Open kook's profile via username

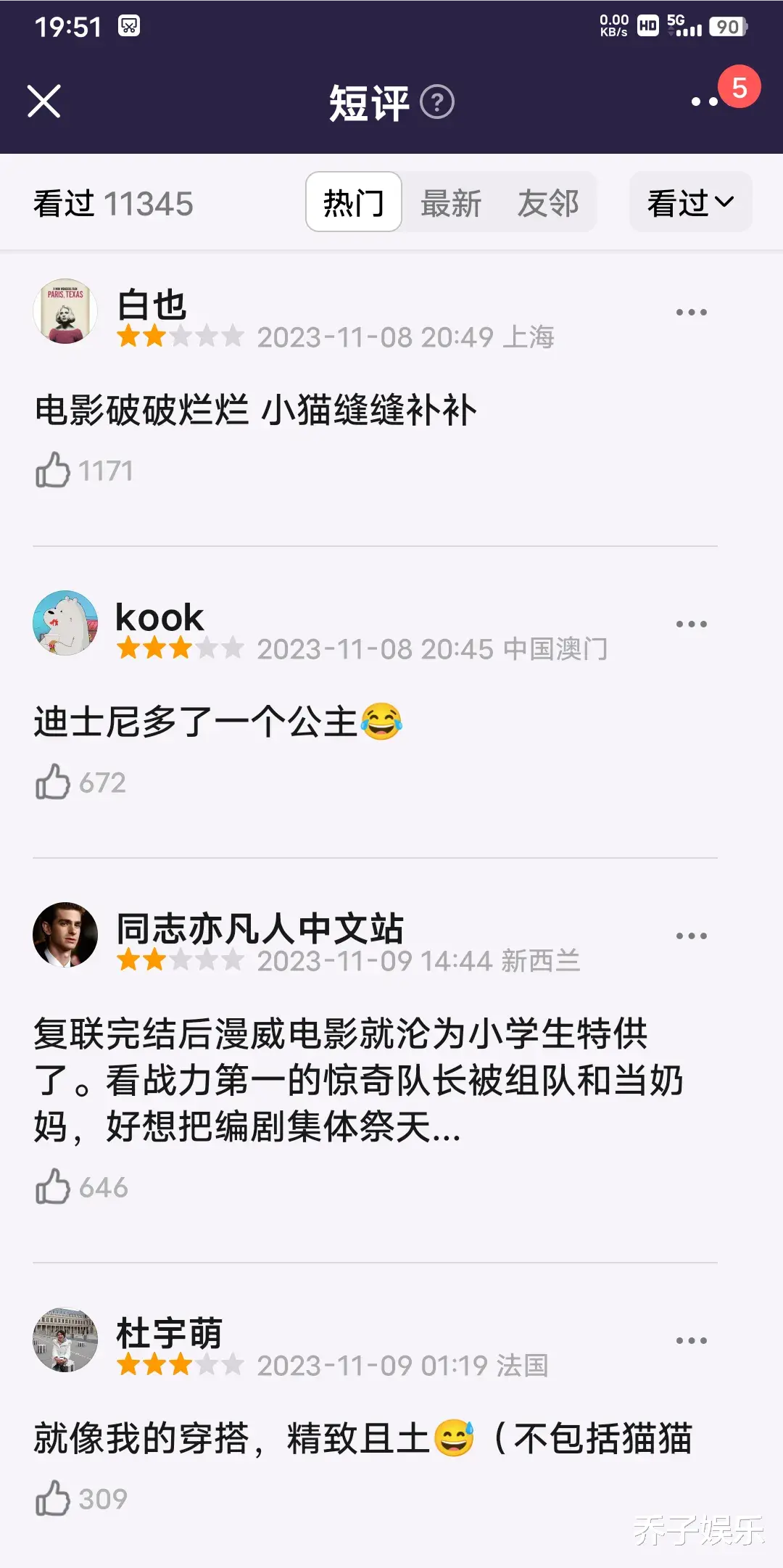point(159,618)
